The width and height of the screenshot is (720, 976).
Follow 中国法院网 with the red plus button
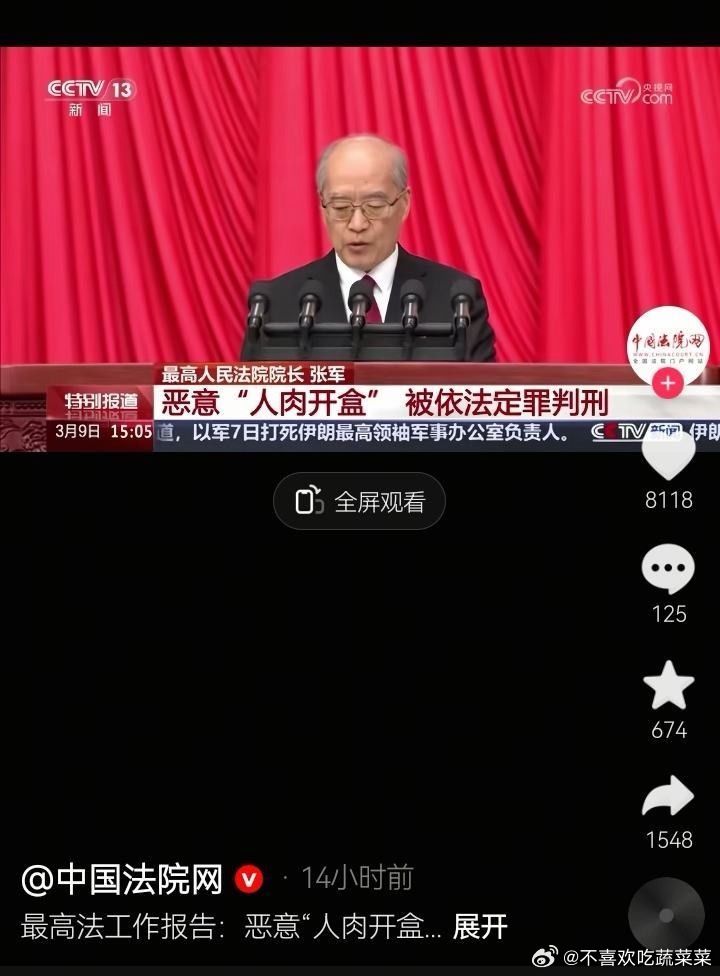[667, 381]
